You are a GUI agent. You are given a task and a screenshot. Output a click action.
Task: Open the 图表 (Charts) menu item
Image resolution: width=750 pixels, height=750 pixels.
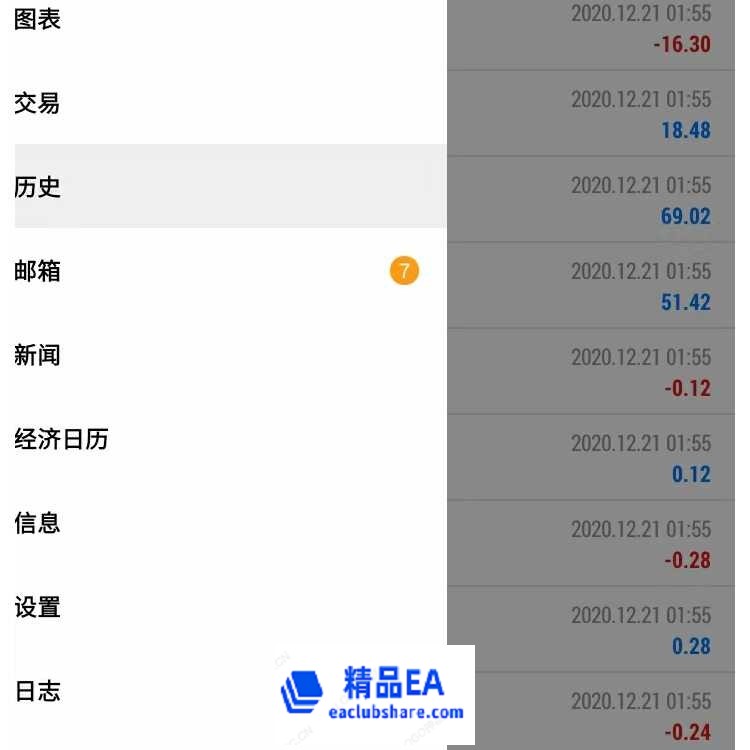click(38, 20)
